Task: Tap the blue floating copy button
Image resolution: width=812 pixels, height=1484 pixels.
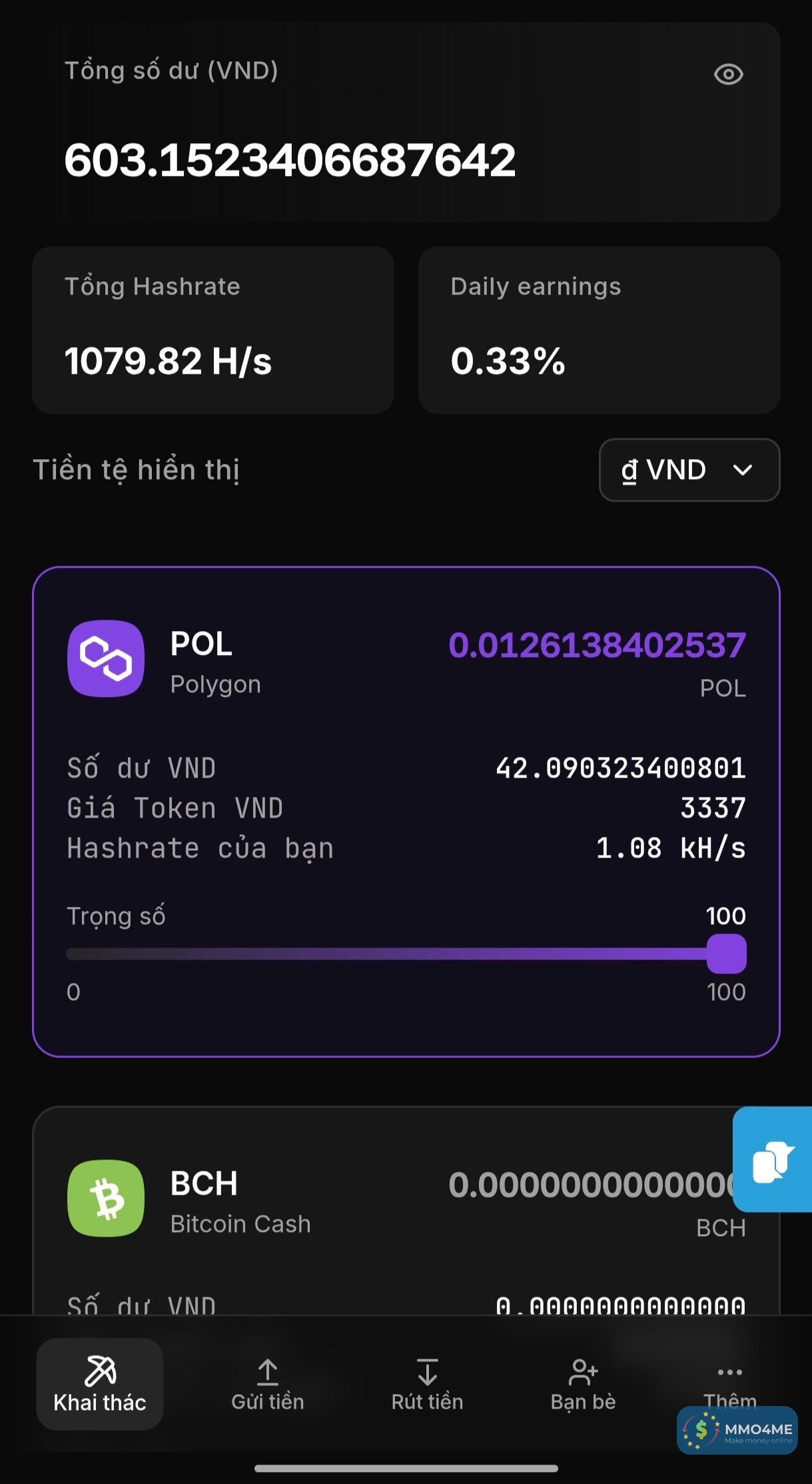Action: 772,1159
